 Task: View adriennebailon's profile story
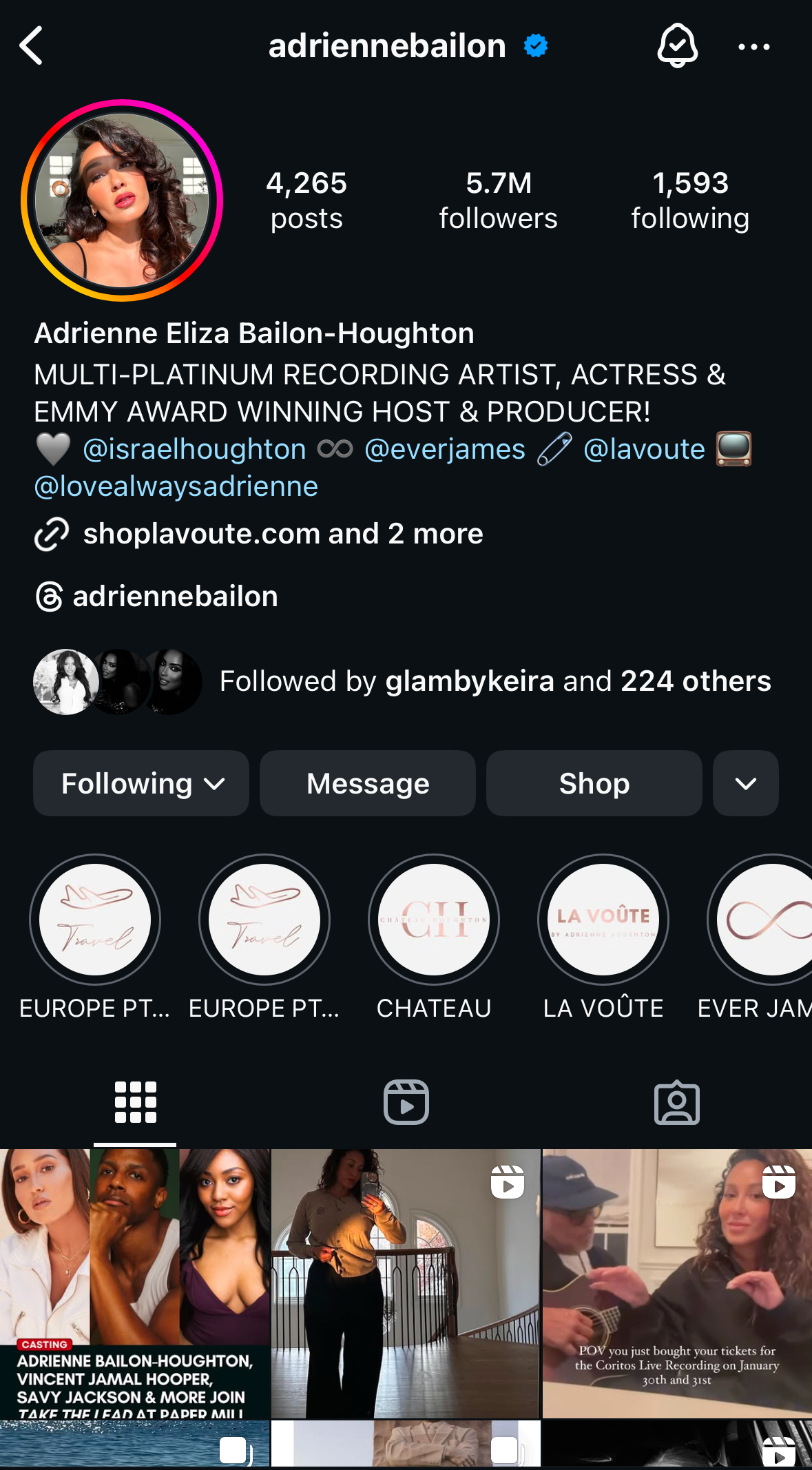(122, 200)
